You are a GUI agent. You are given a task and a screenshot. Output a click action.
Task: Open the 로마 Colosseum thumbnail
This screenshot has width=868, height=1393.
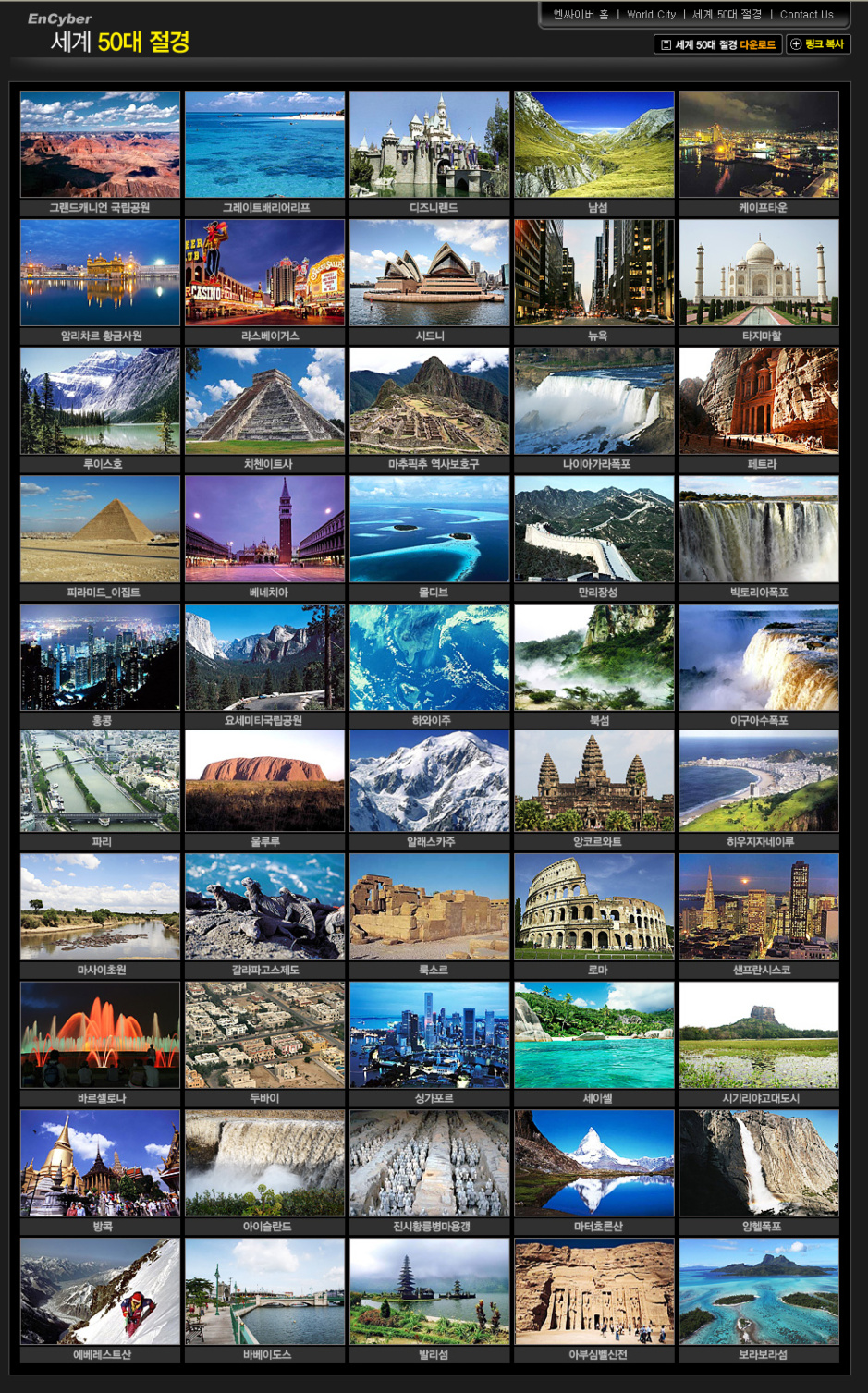point(593,907)
